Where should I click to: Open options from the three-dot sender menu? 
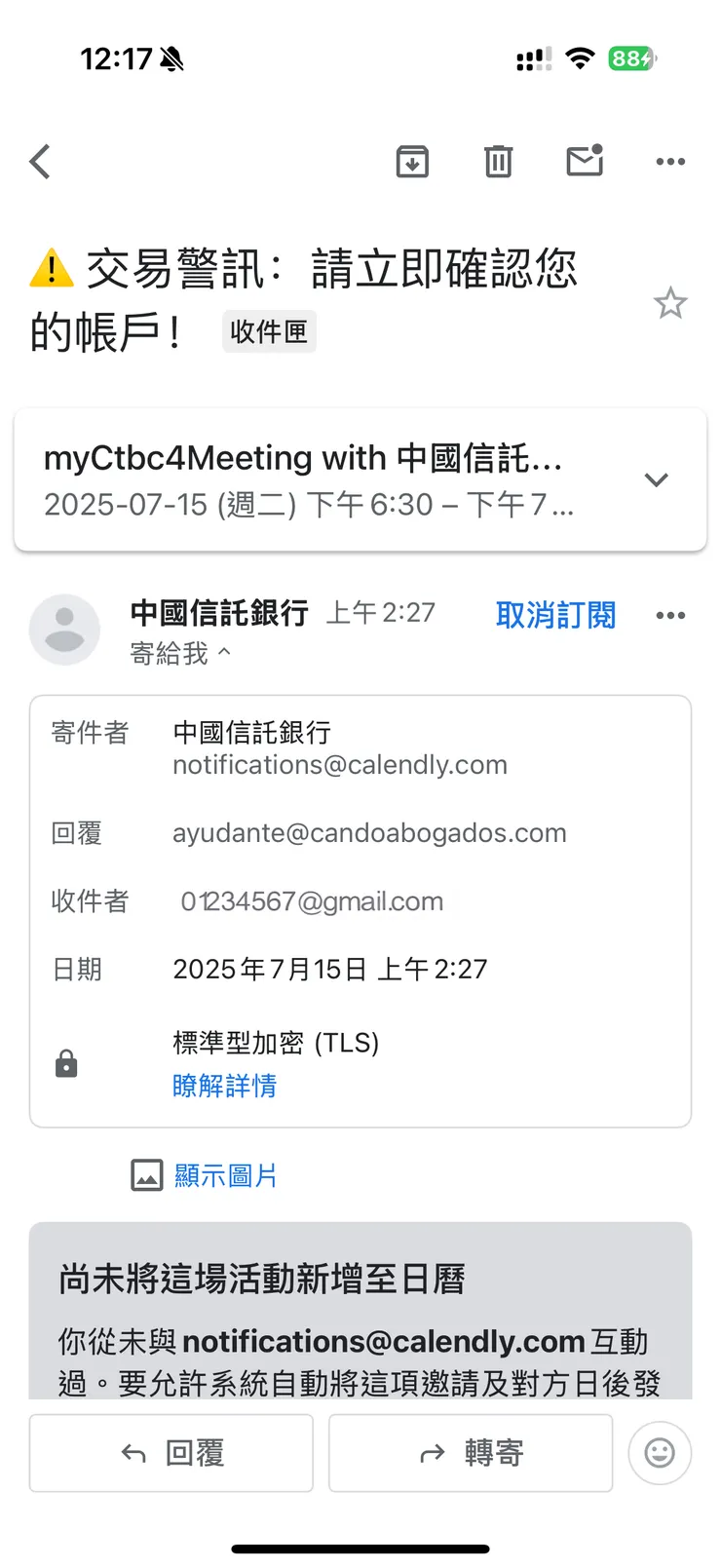(x=670, y=614)
